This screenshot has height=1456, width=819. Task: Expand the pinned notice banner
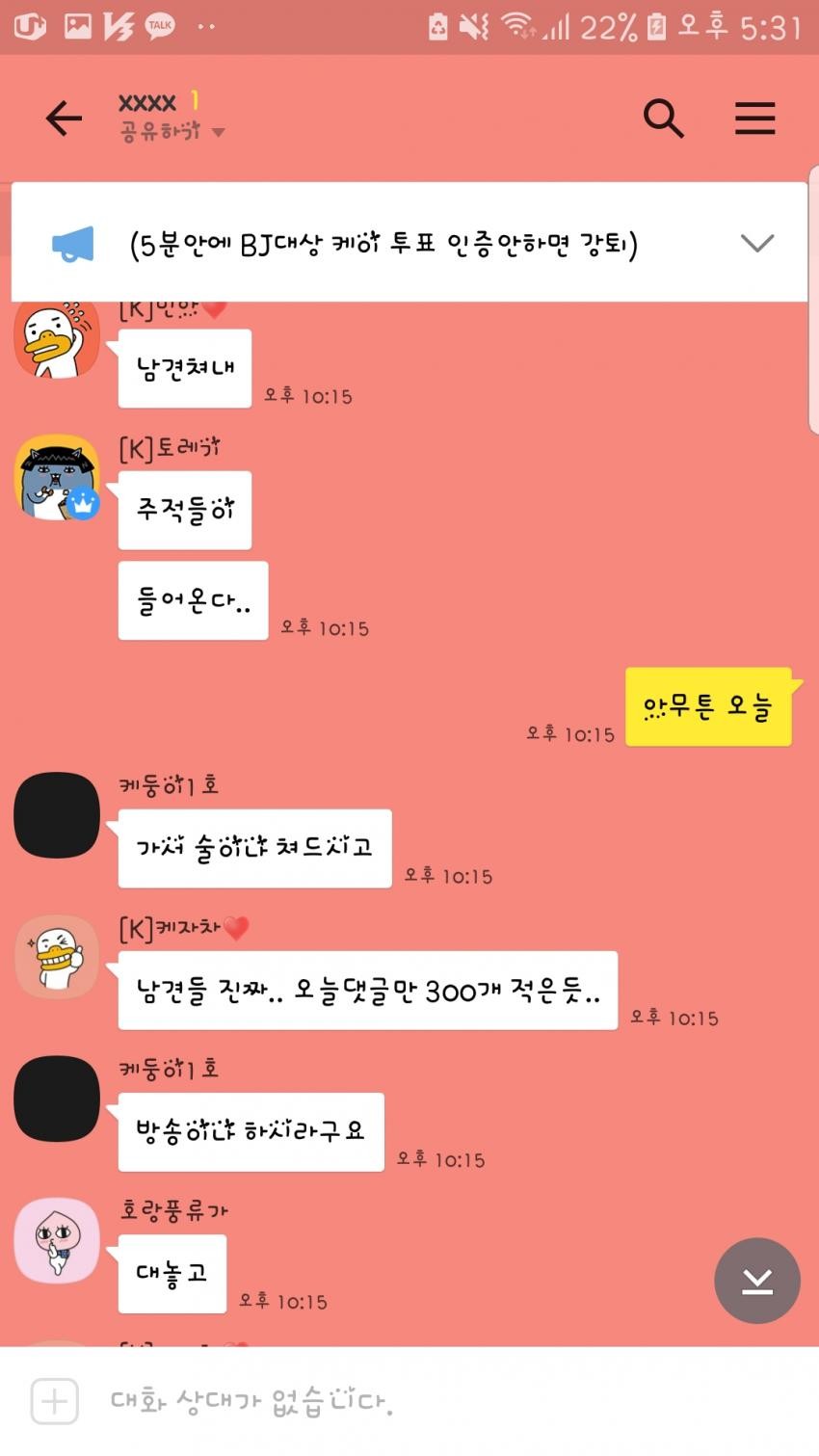757,243
